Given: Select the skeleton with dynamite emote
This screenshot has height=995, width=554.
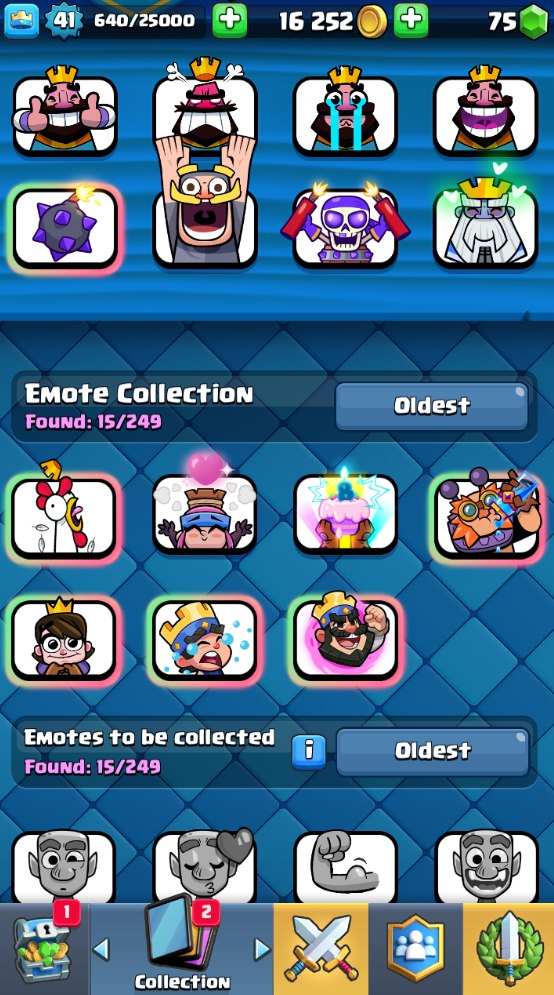Looking at the screenshot, I should coord(345,228).
